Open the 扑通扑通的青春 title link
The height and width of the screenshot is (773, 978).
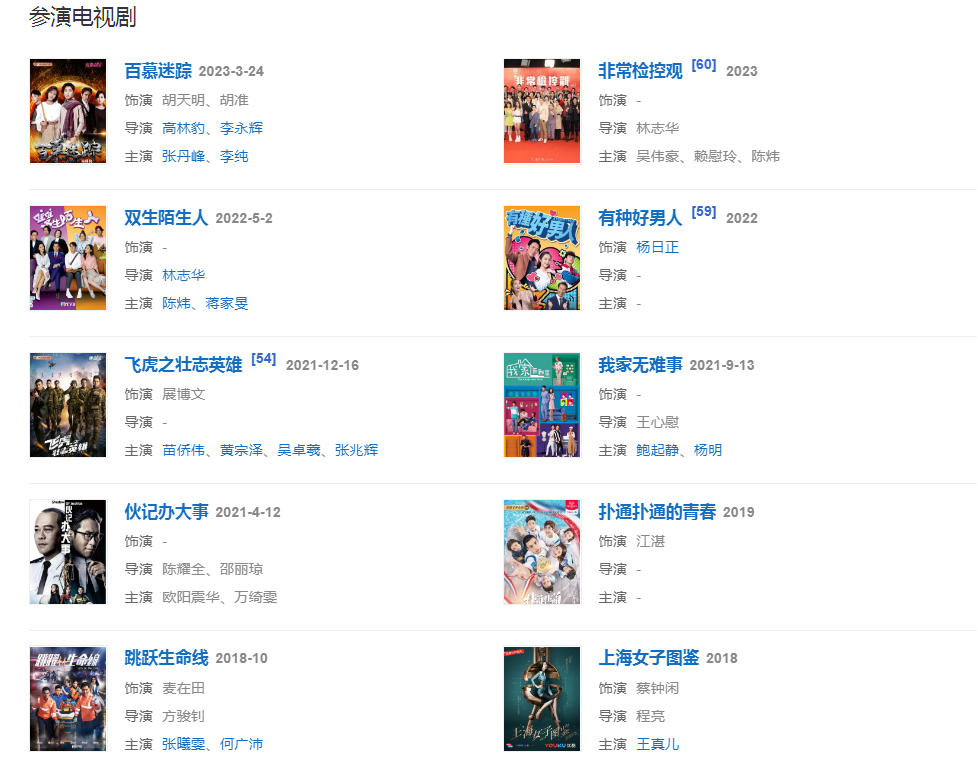tap(657, 512)
